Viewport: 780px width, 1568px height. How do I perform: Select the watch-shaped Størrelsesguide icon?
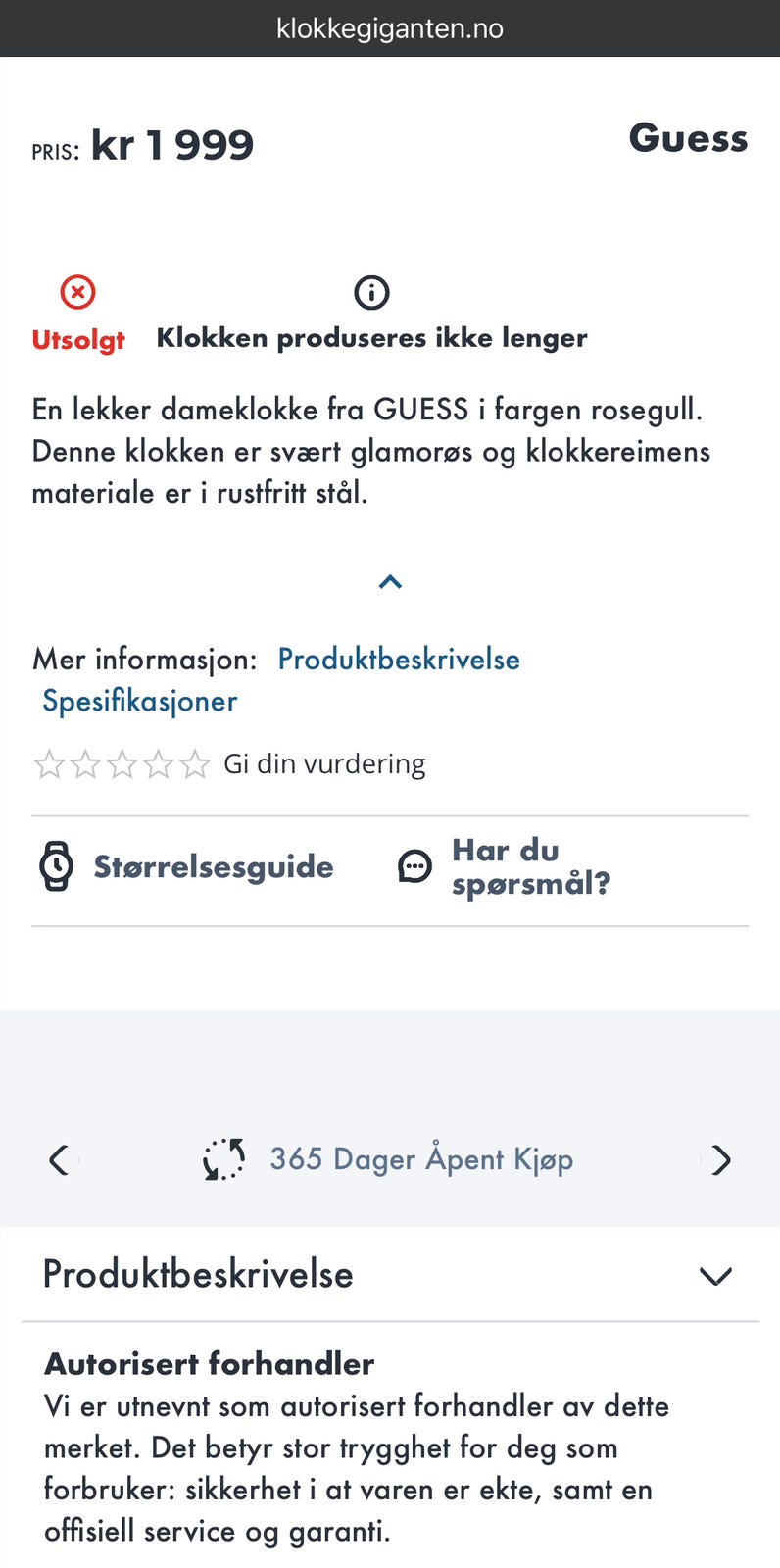coord(57,866)
